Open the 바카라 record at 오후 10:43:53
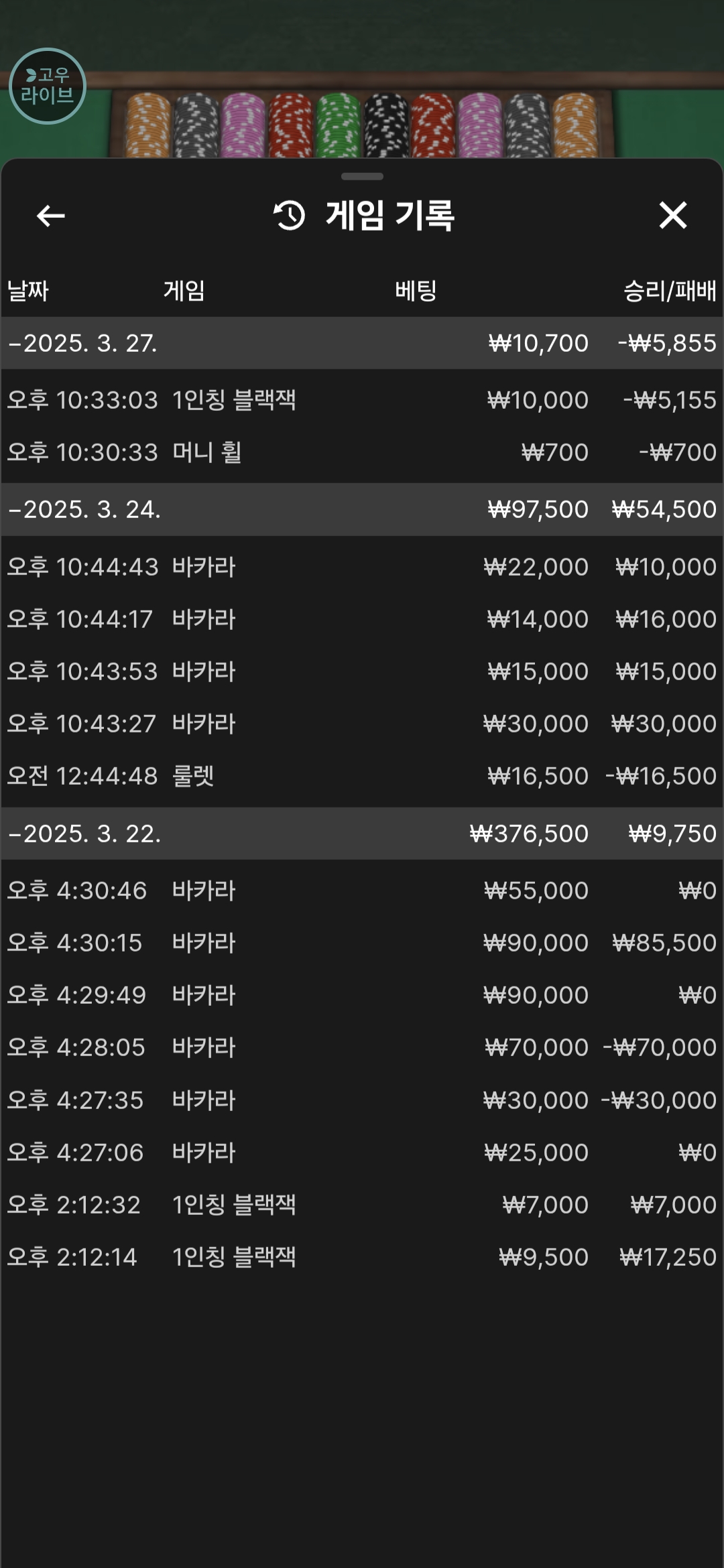724x1568 pixels. (362, 671)
